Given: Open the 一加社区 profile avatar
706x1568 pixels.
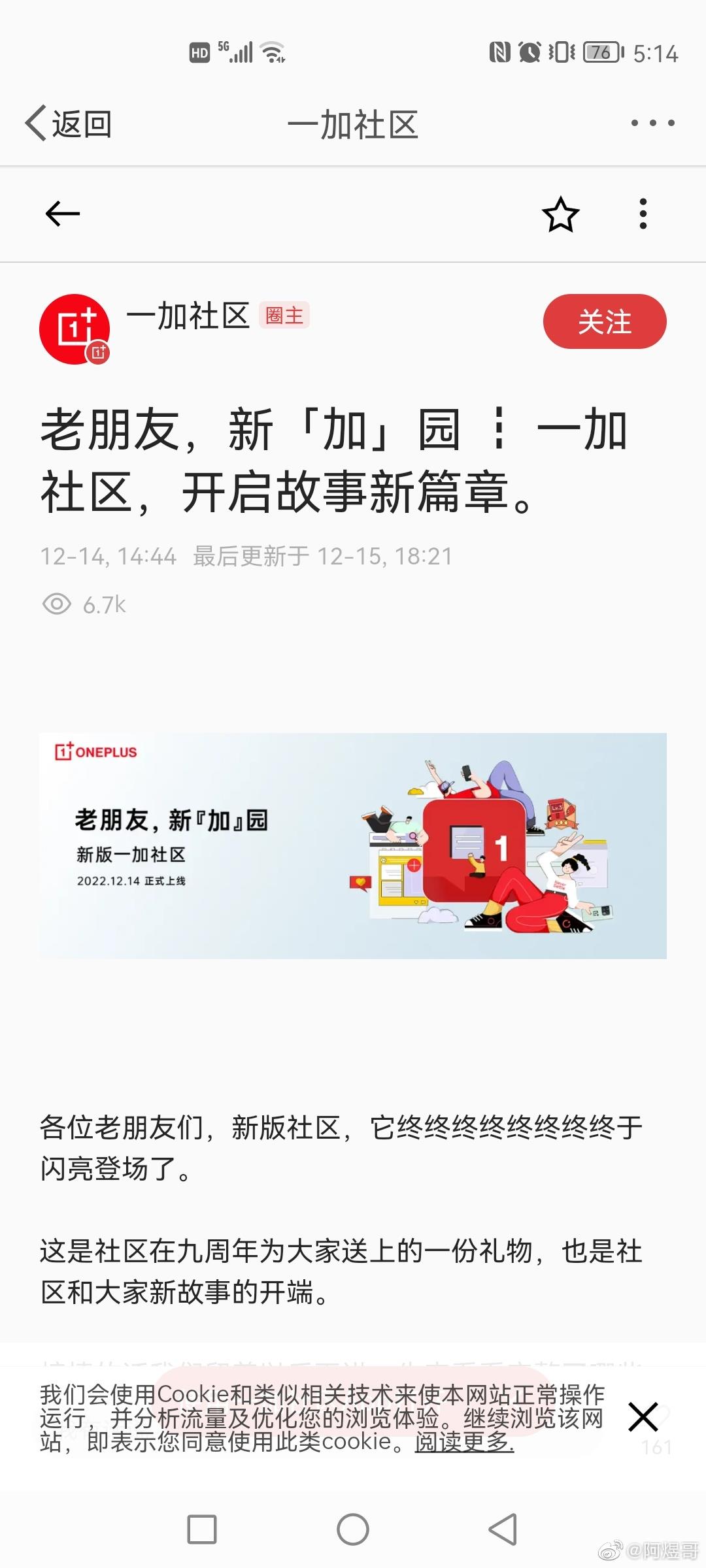Looking at the screenshot, I should coord(74,329).
